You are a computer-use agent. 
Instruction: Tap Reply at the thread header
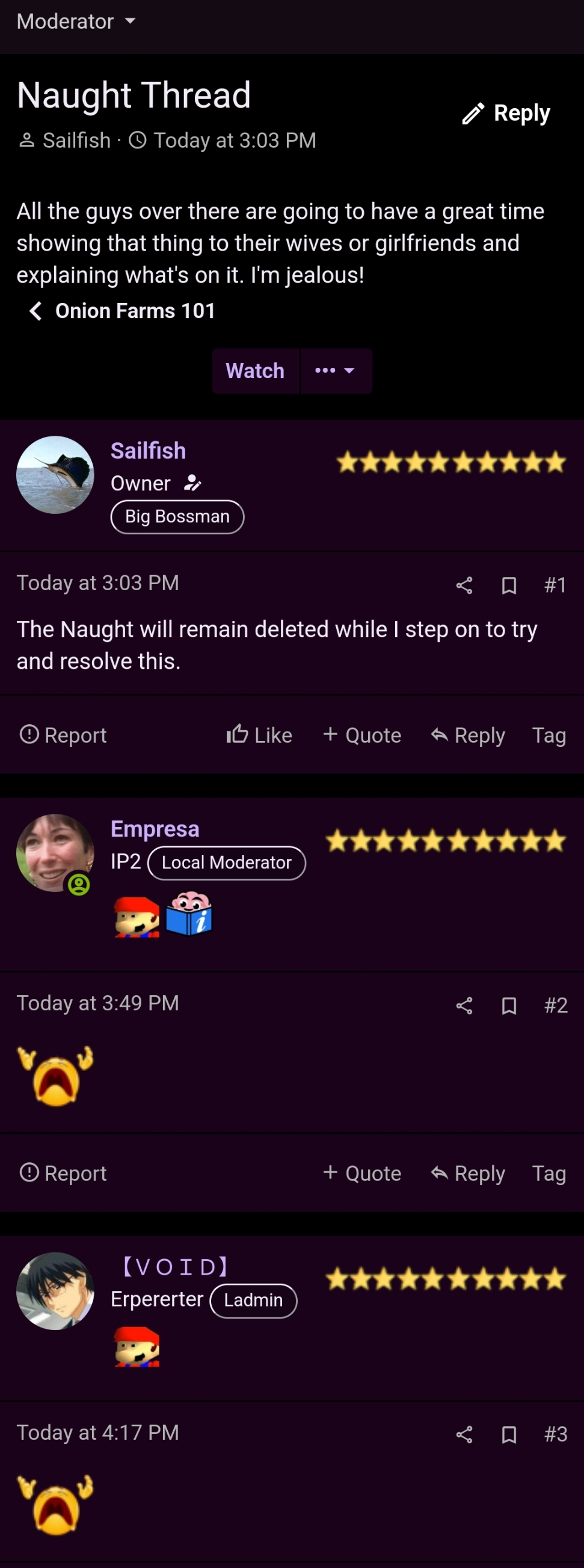(x=506, y=113)
